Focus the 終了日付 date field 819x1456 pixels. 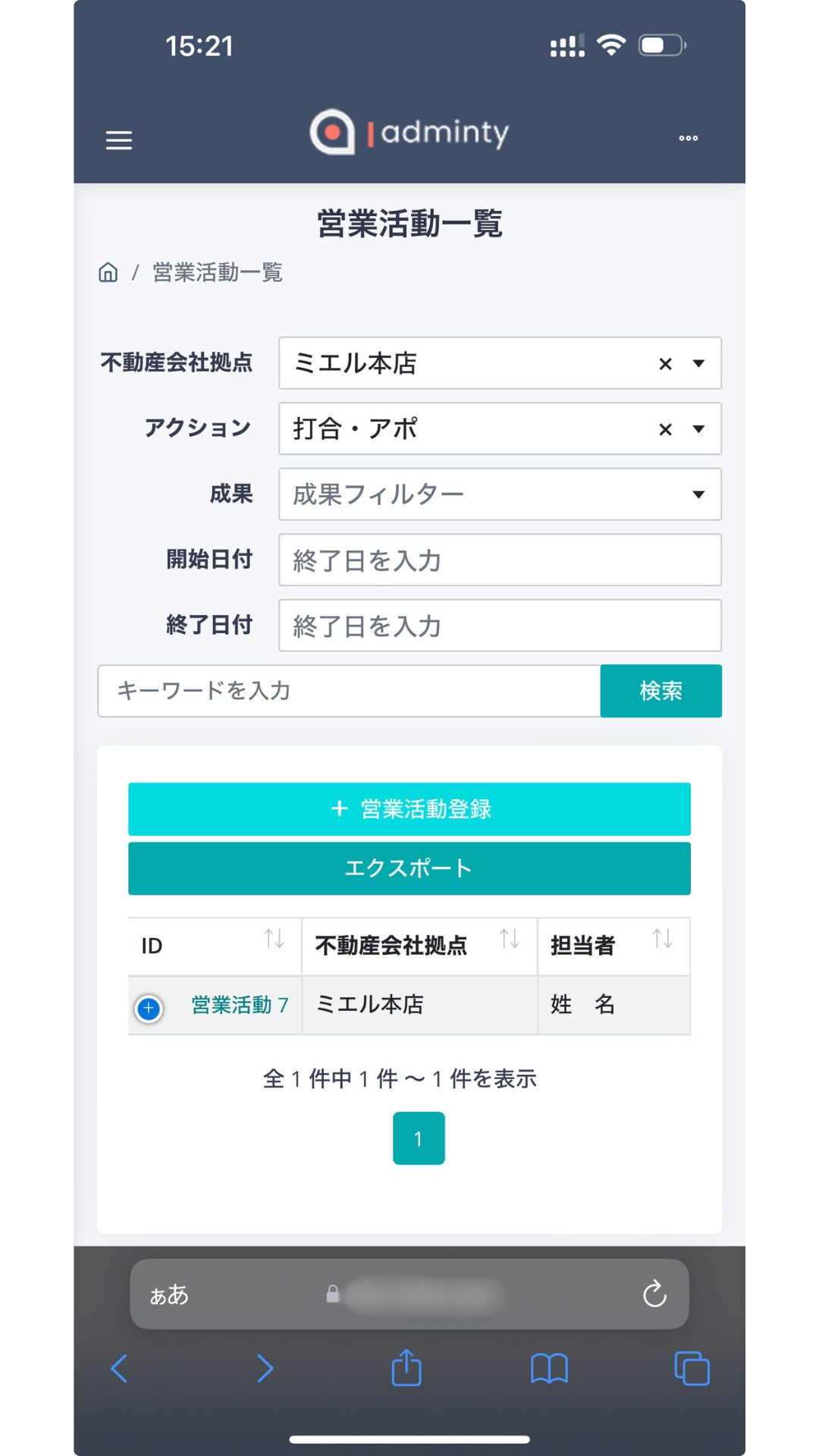[x=500, y=626]
